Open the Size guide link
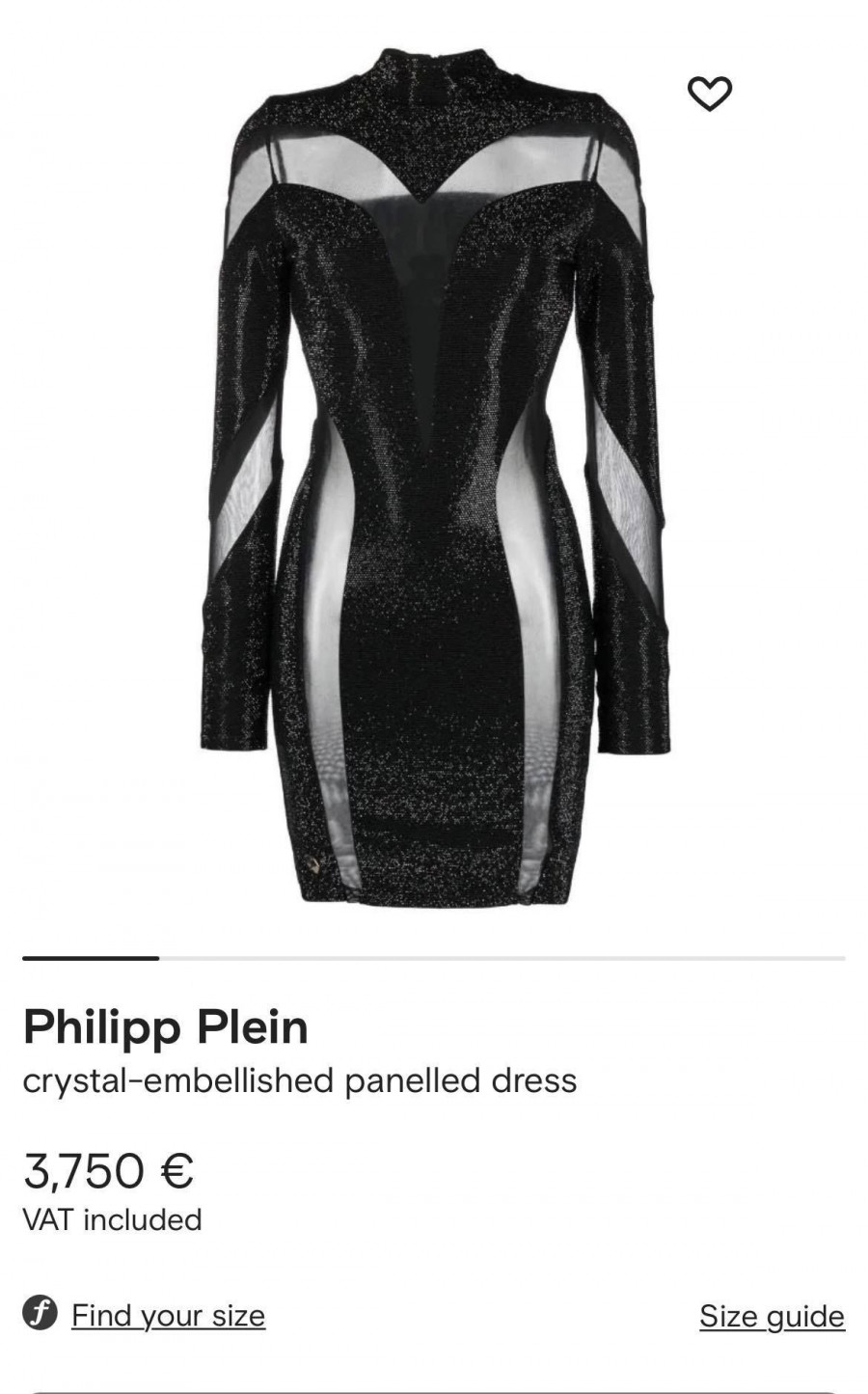The image size is (868, 1394). click(772, 1316)
